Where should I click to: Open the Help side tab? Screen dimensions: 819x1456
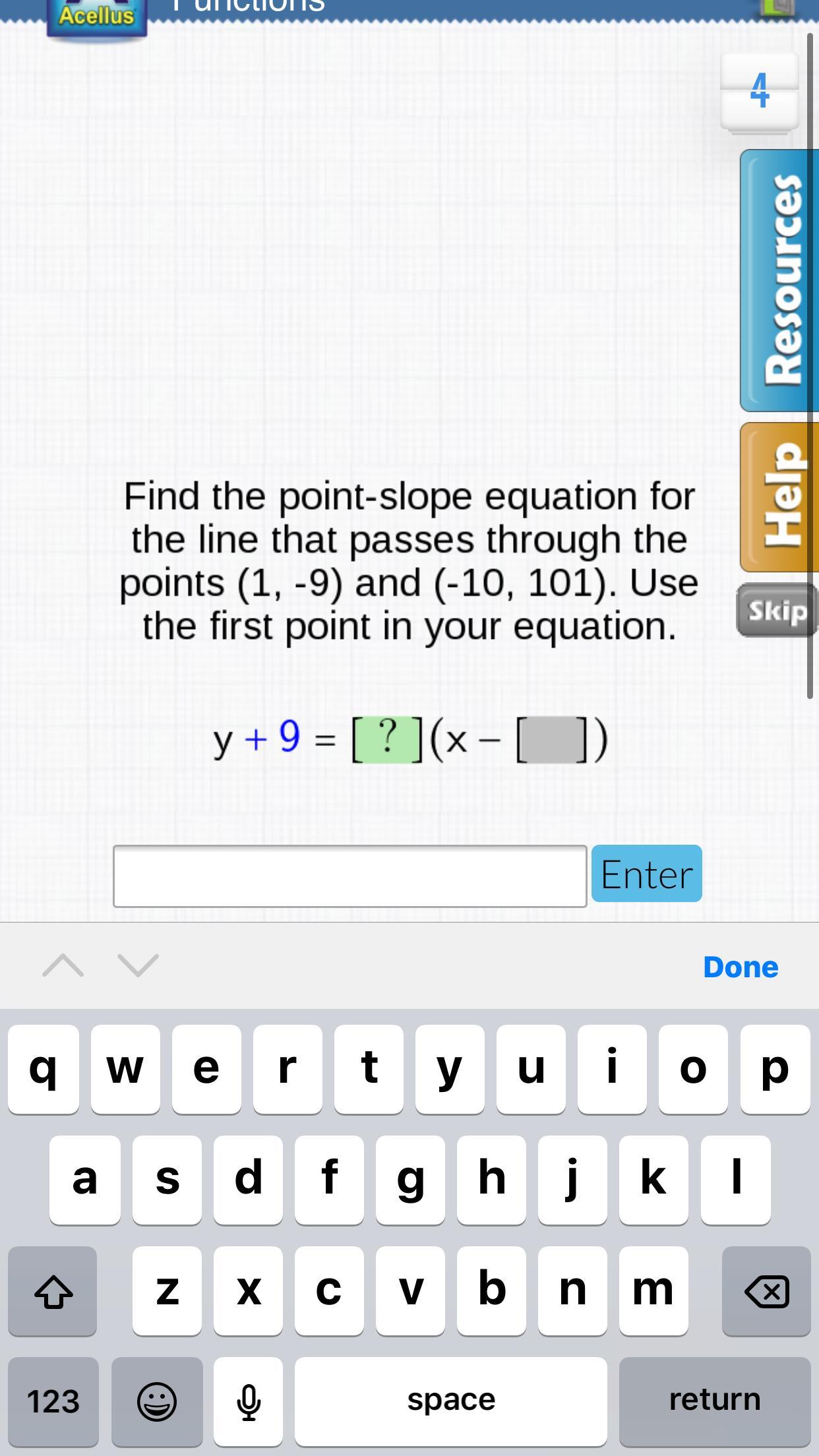click(x=781, y=497)
